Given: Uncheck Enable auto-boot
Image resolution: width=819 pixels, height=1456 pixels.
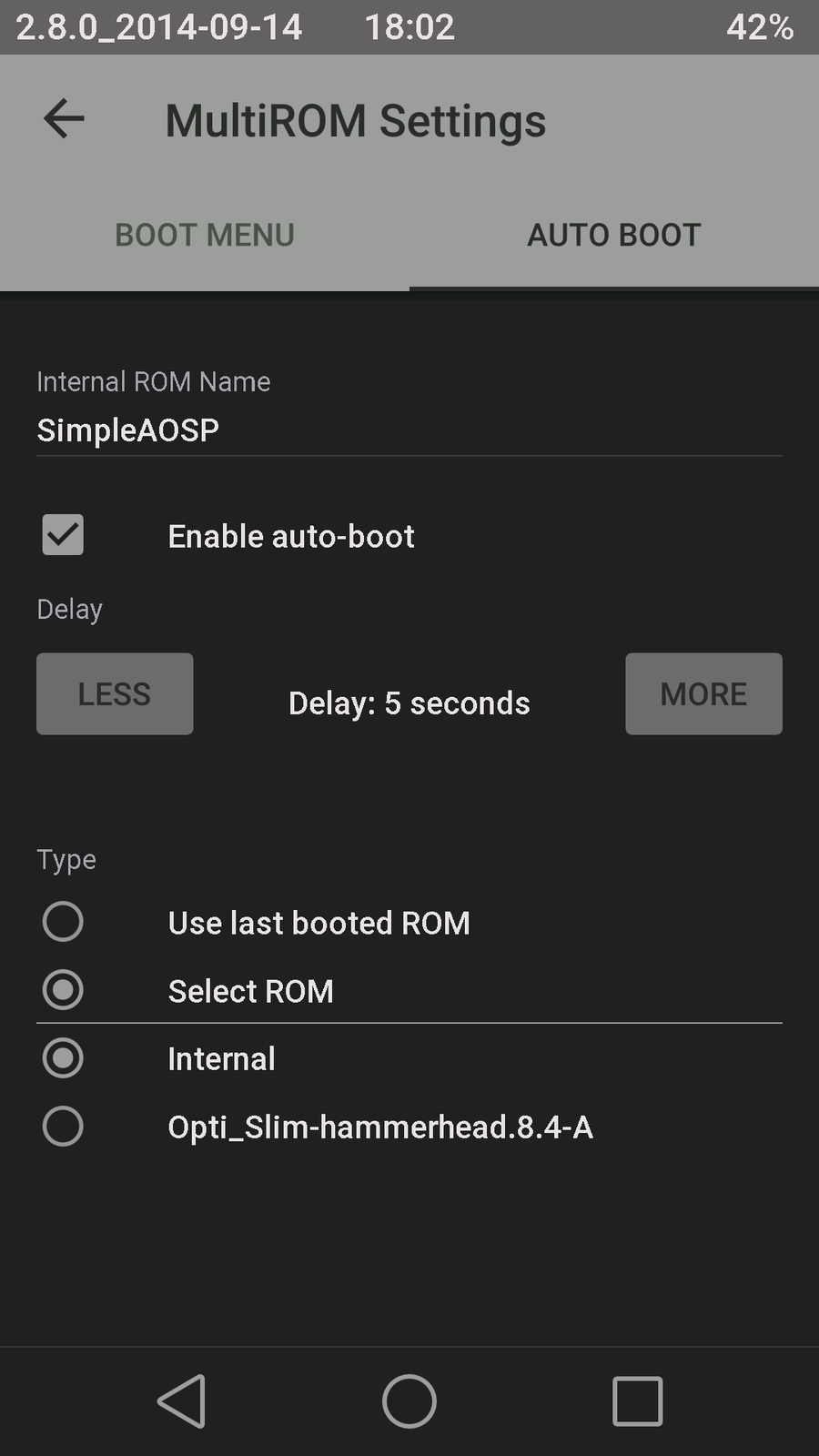Looking at the screenshot, I should tap(63, 535).
